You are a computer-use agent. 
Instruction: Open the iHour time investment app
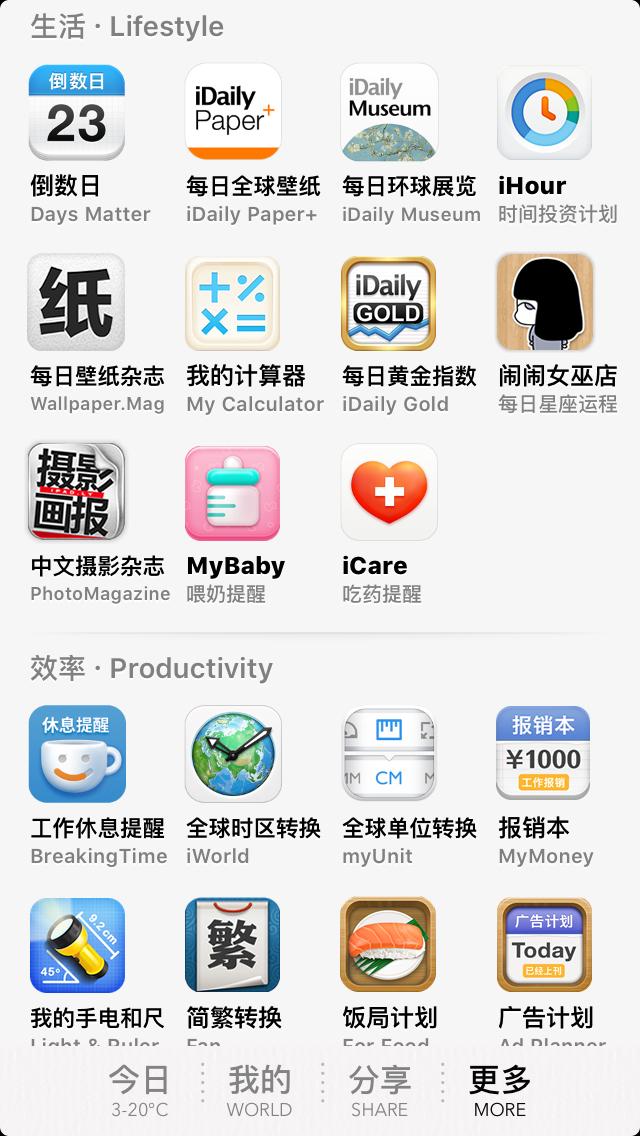click(x=545, y=113)
